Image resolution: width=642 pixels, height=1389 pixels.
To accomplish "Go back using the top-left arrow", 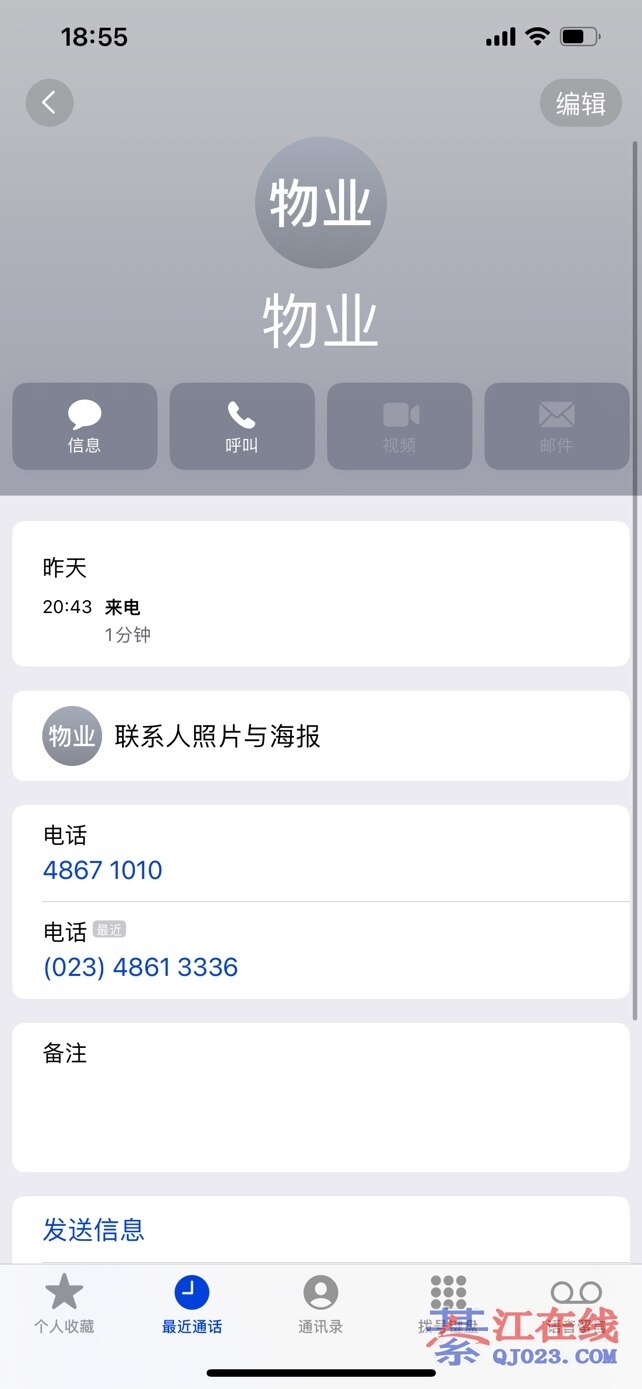I will [x=49, y=102].
